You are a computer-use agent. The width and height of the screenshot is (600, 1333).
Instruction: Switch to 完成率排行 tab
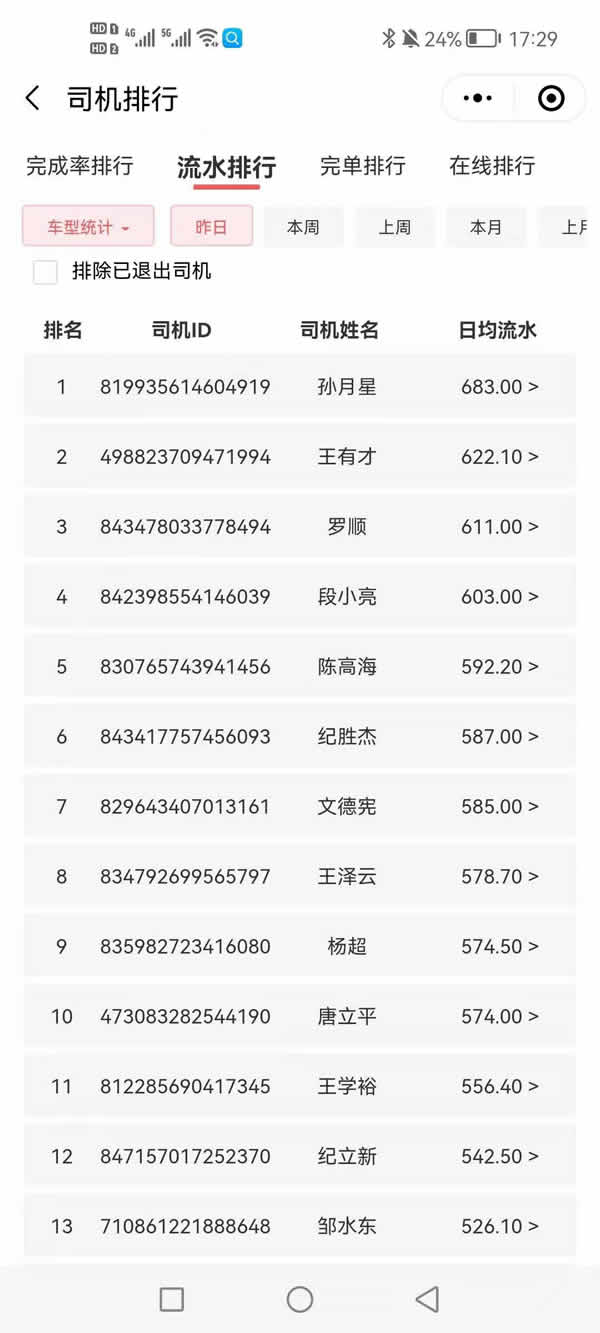point(79,166)
